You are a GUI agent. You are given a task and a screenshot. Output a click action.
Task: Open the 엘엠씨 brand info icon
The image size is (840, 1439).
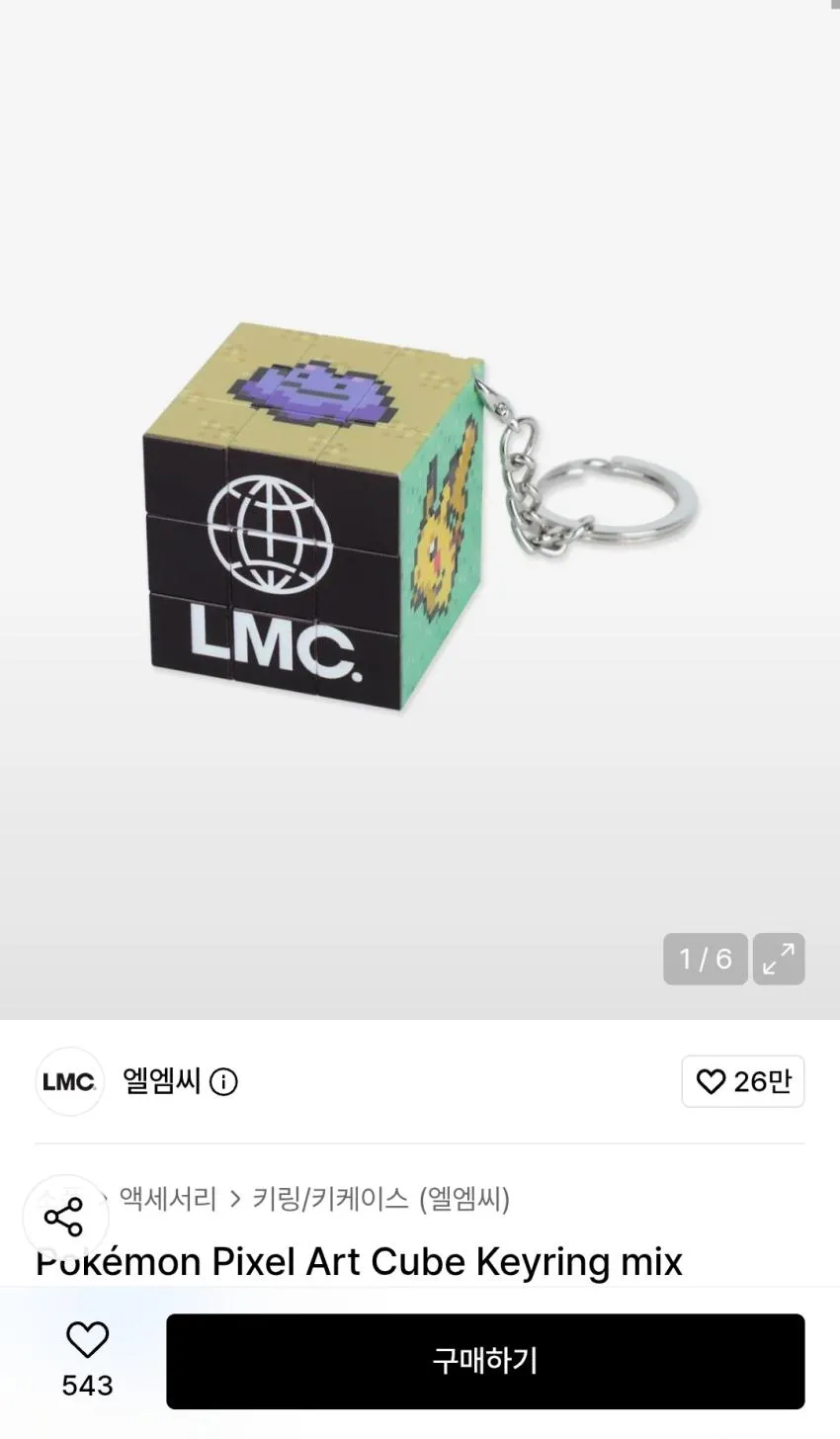[x=224, y=1082]
